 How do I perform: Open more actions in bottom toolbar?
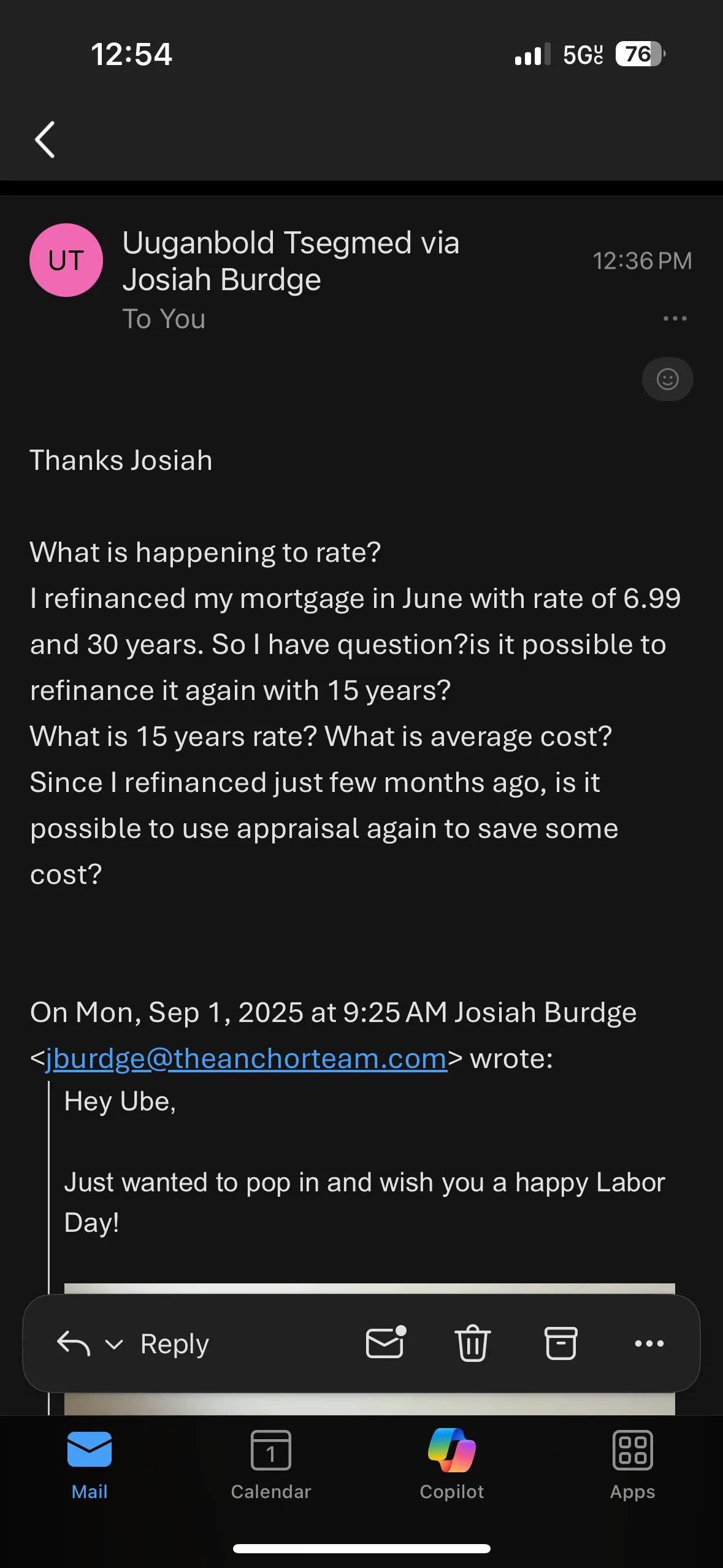649,1343
